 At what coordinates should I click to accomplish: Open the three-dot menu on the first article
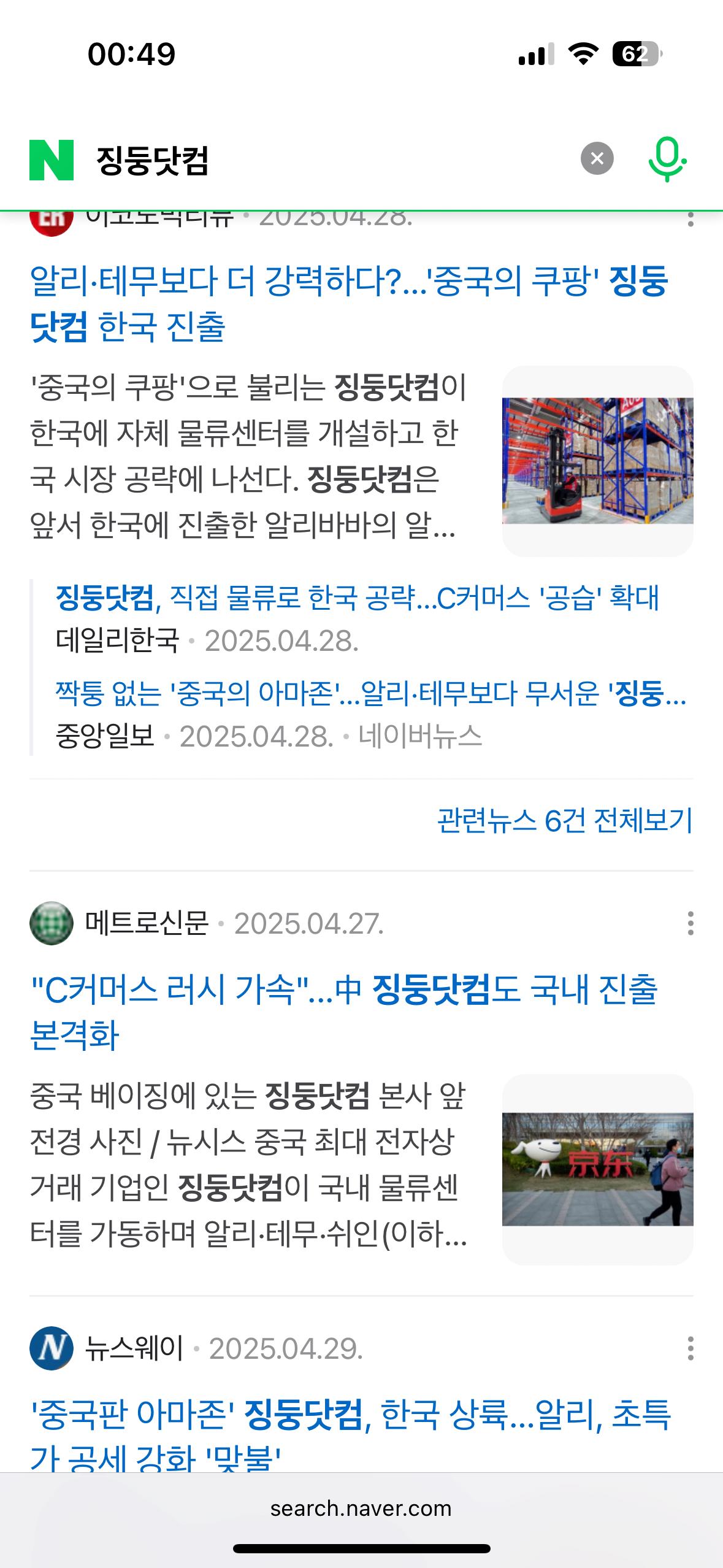tap(689, 221)
